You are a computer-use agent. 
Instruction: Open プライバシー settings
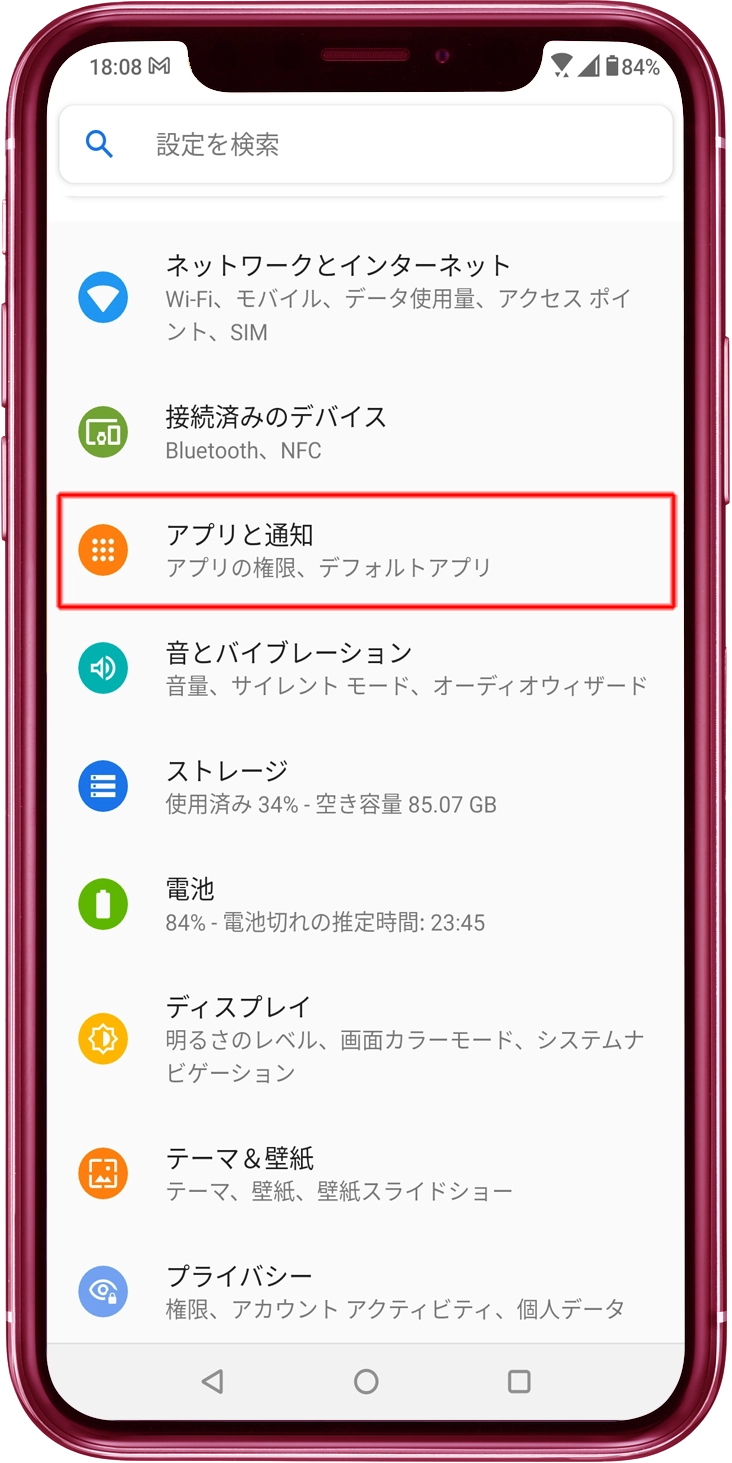365,1291
